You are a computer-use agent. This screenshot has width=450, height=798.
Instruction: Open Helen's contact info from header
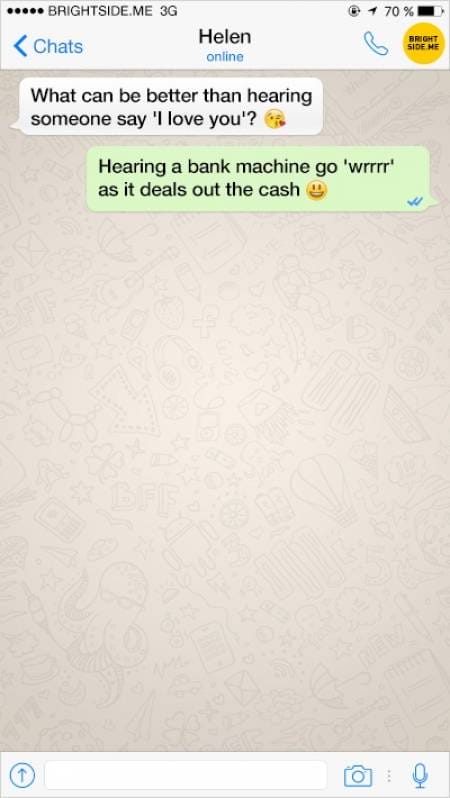point(224,45)
